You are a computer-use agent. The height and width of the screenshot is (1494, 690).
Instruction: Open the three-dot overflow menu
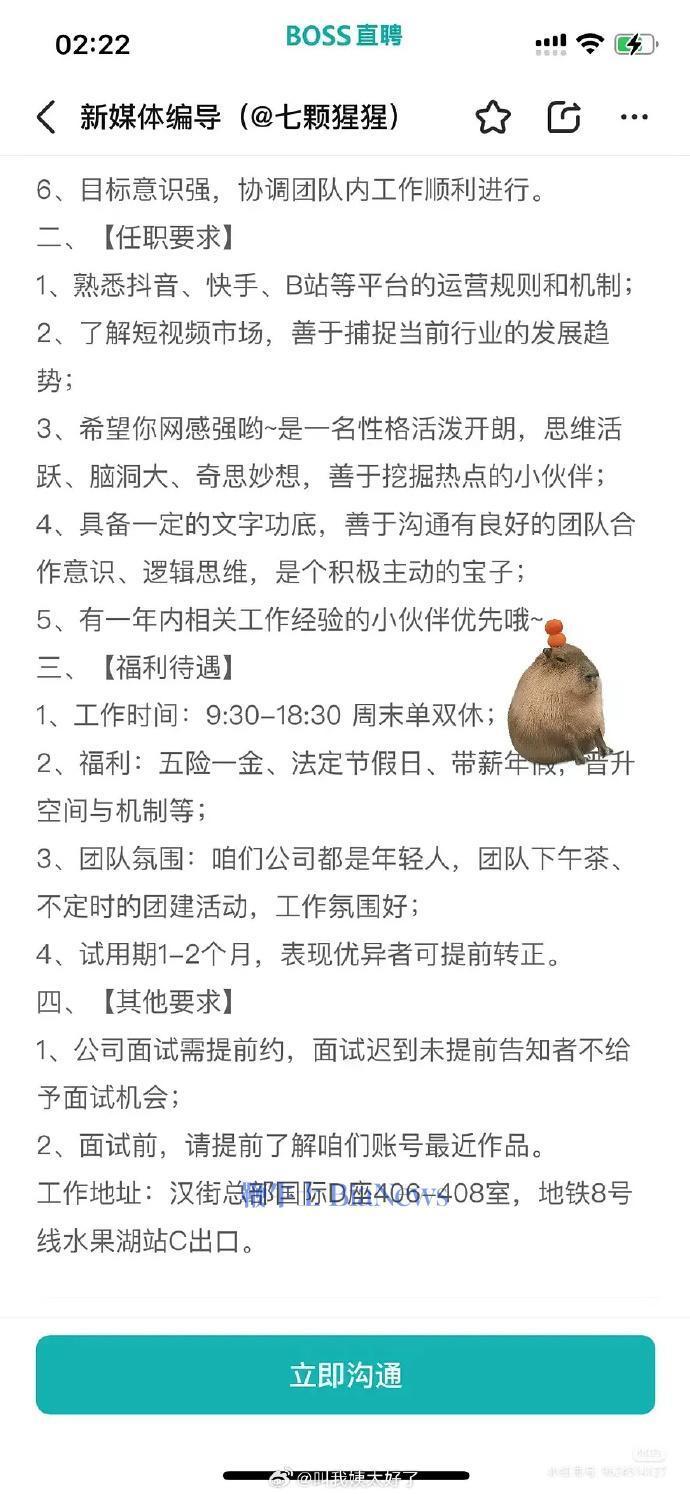(x=634, y=117)
